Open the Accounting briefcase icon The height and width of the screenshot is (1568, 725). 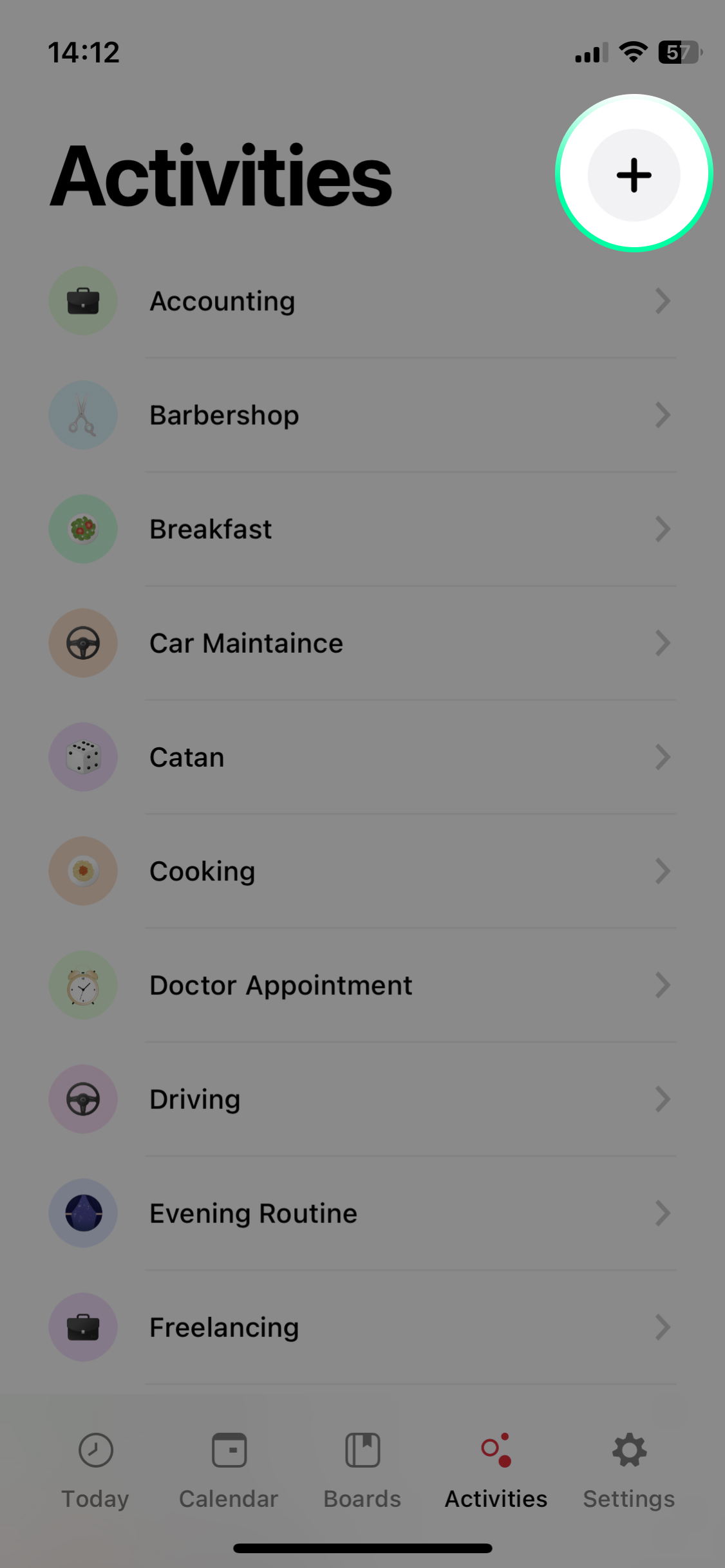point(83,301)
